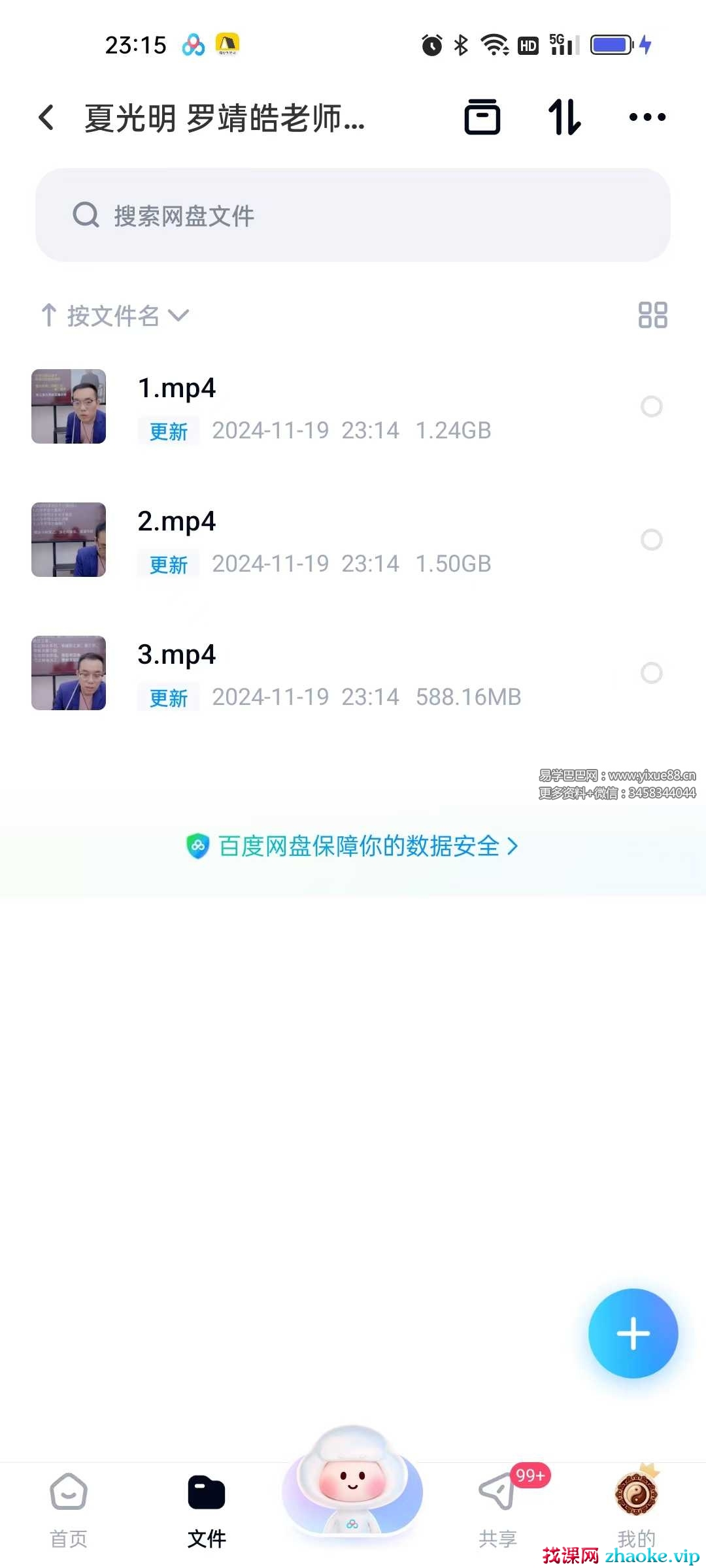
Task: Open the three-dot overflow menu
Action: pyautogui.click(x=647, y=118)
